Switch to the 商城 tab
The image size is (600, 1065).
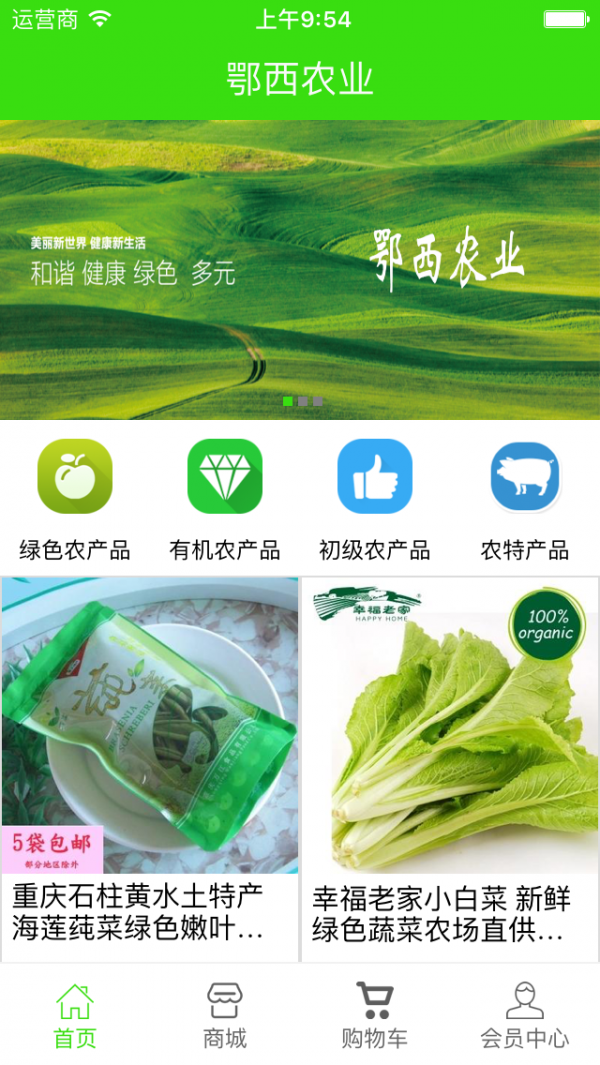[x=225, y=1015]
